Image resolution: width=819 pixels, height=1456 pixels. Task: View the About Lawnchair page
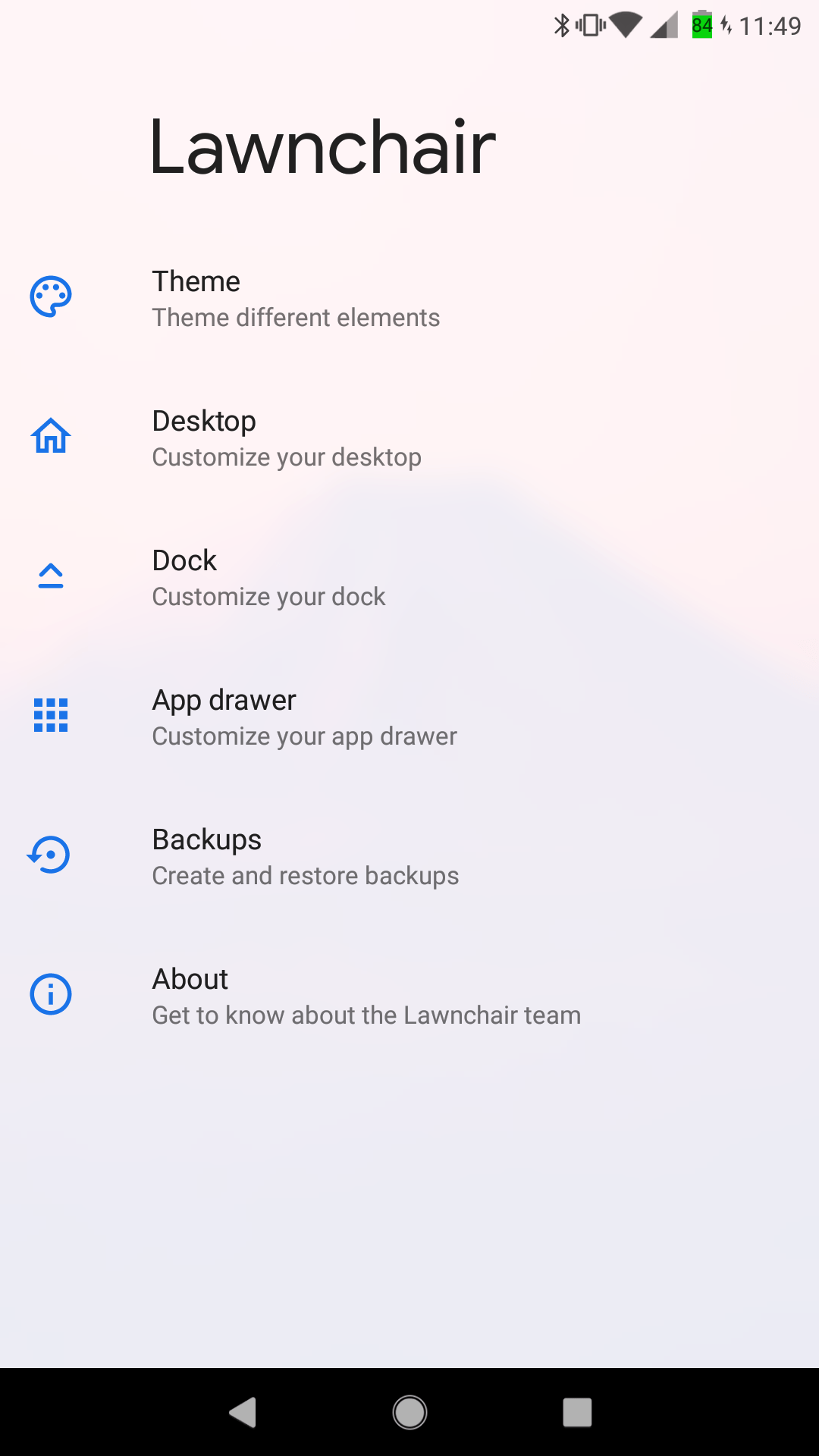click(409, 996)
